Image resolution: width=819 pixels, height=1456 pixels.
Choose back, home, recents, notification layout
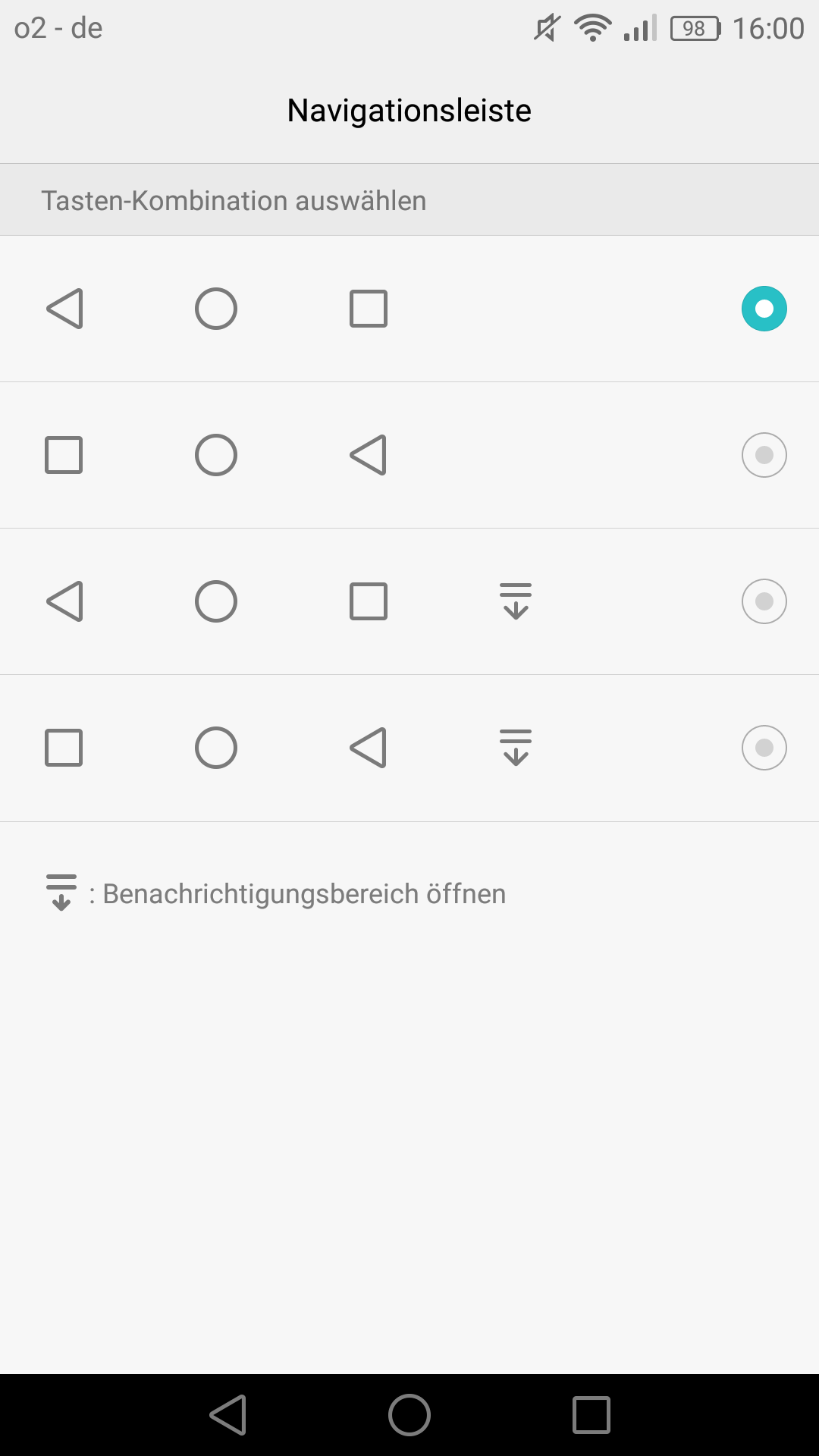[764, 601]
